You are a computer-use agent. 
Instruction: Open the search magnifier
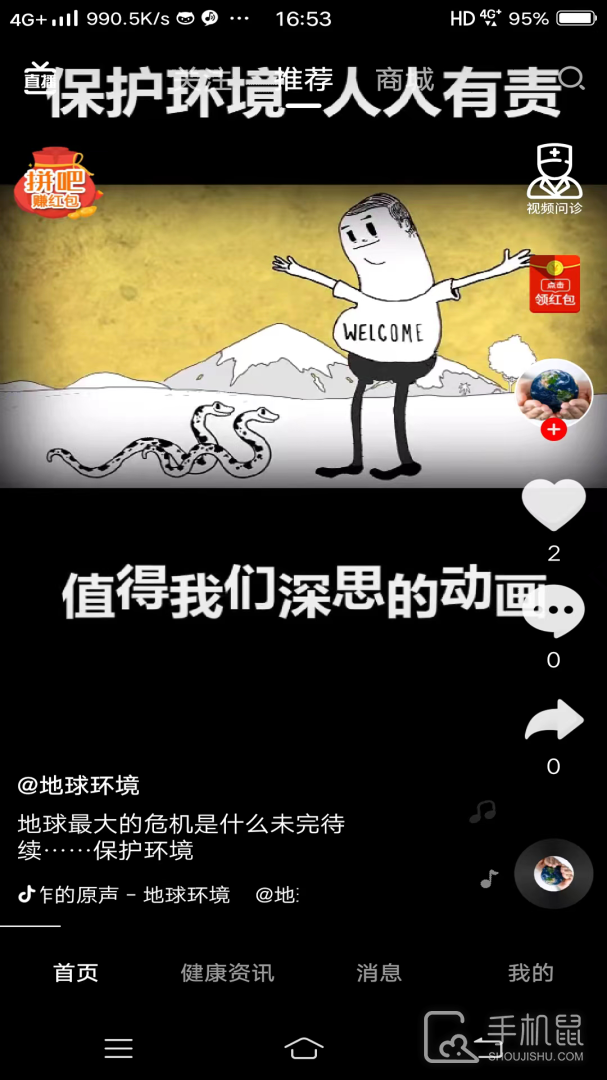(x=571, y=79)
